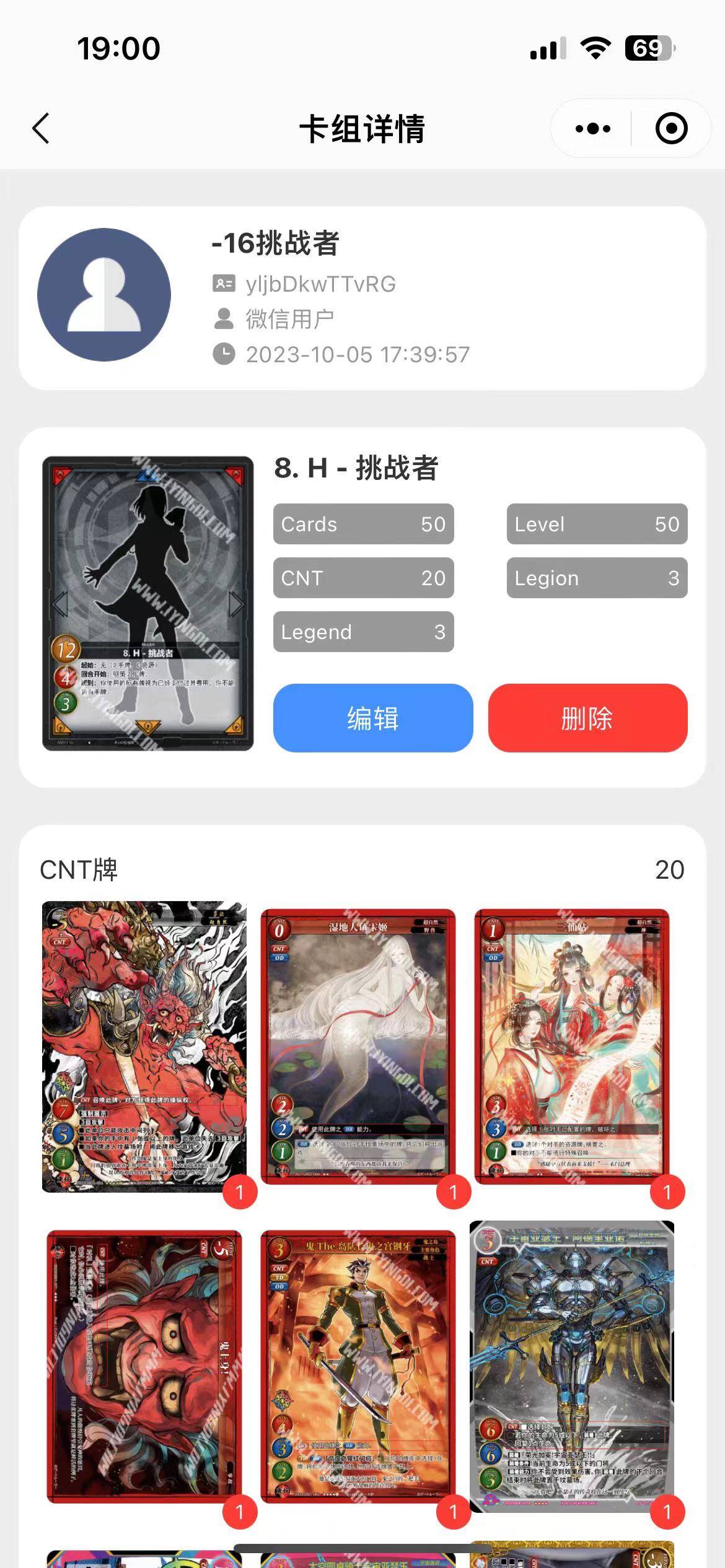Close the mini program via circle icon
The image size is (725, 1568).
pos(671,129)
